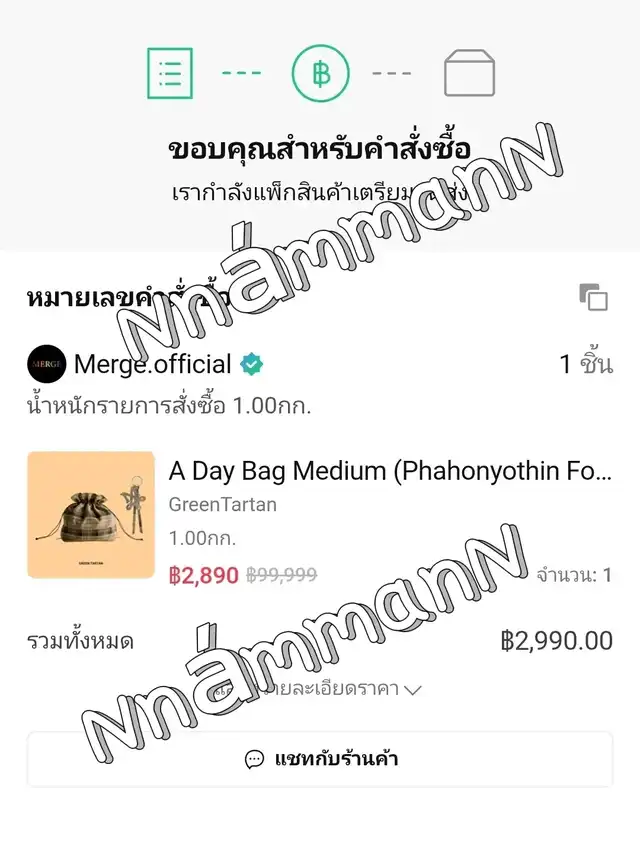Copy the order number
The image size is (640, 853).
pyautogui.click(x=593, y=297)
